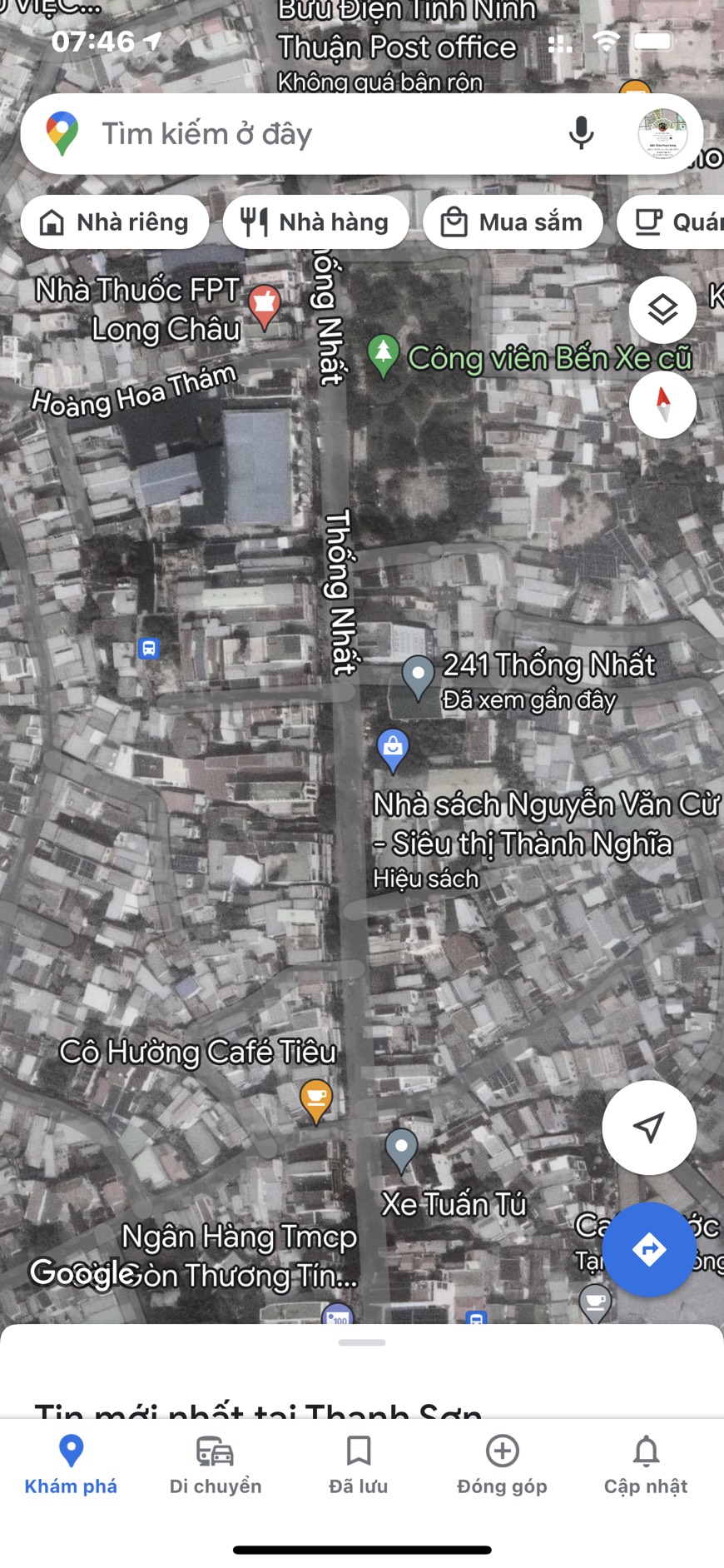Switch to the 'Di chuyển' tab
This screenshot has height=1568, width=724.
click(216, 1466)
